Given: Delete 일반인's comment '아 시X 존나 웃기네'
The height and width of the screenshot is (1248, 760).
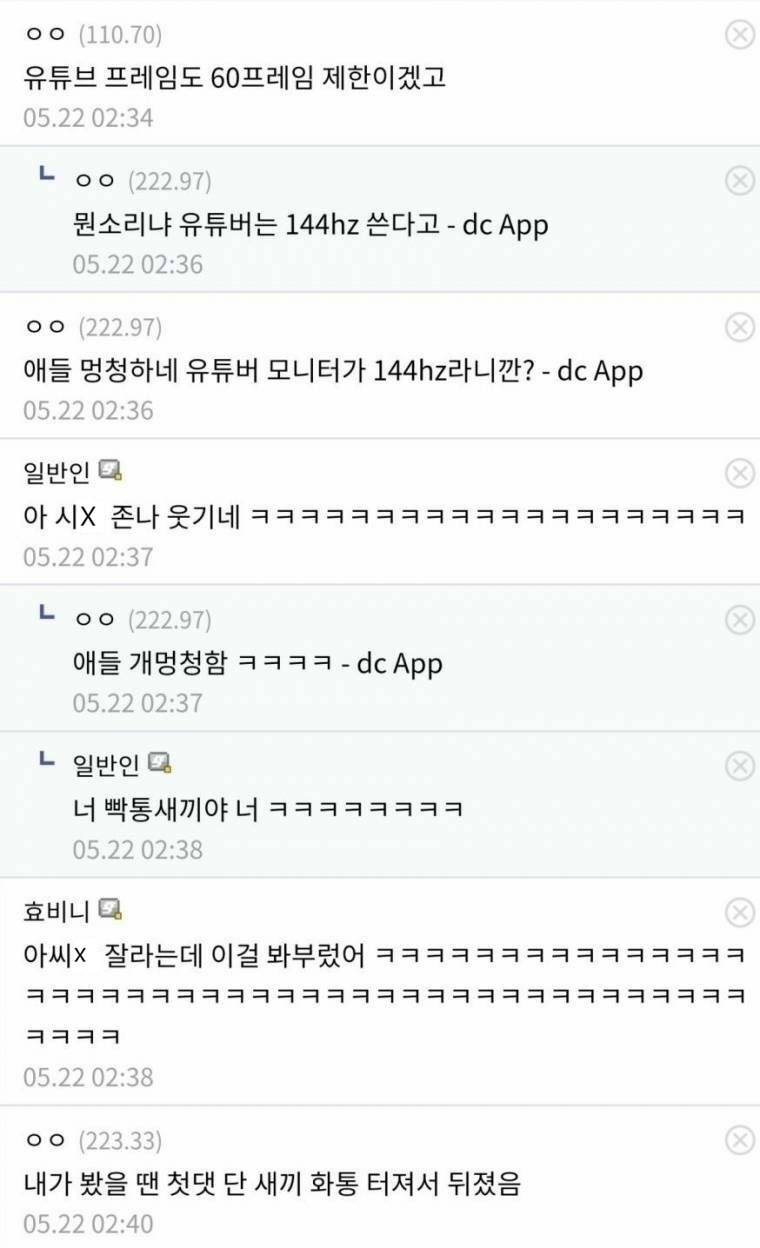Looking at the screenshot, I should click(x=739, y=473).
